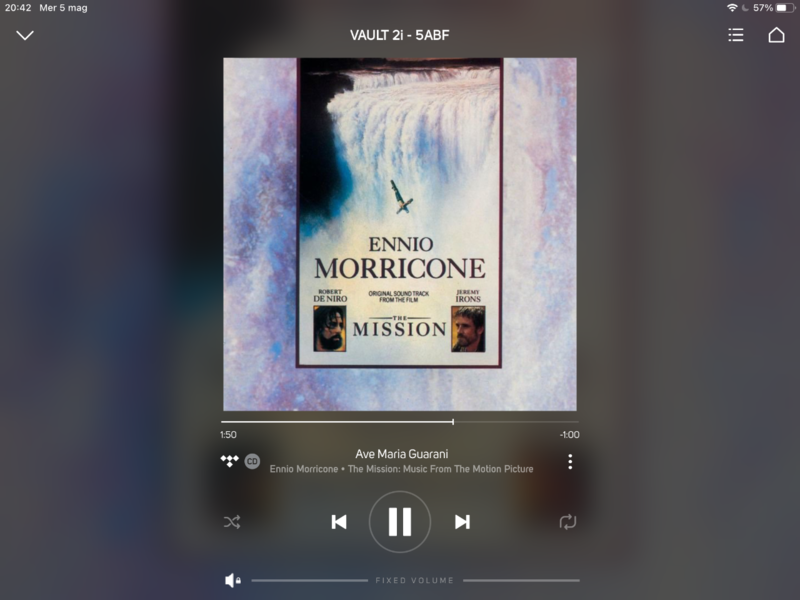Go to the home screen
The width and height of the screenshot is (800, 600).
776,35
